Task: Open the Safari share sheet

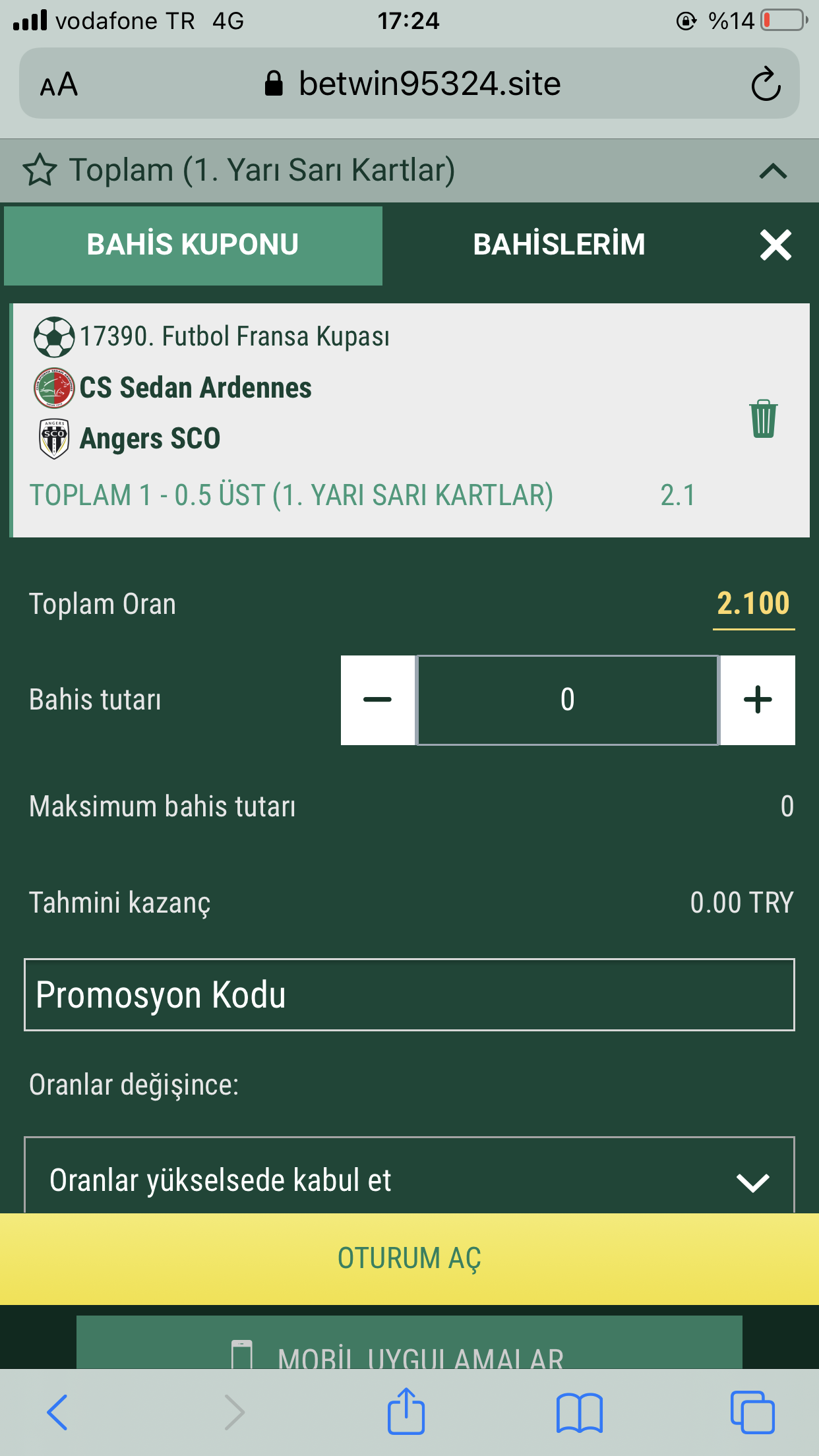Action: tap(406, 1410)
